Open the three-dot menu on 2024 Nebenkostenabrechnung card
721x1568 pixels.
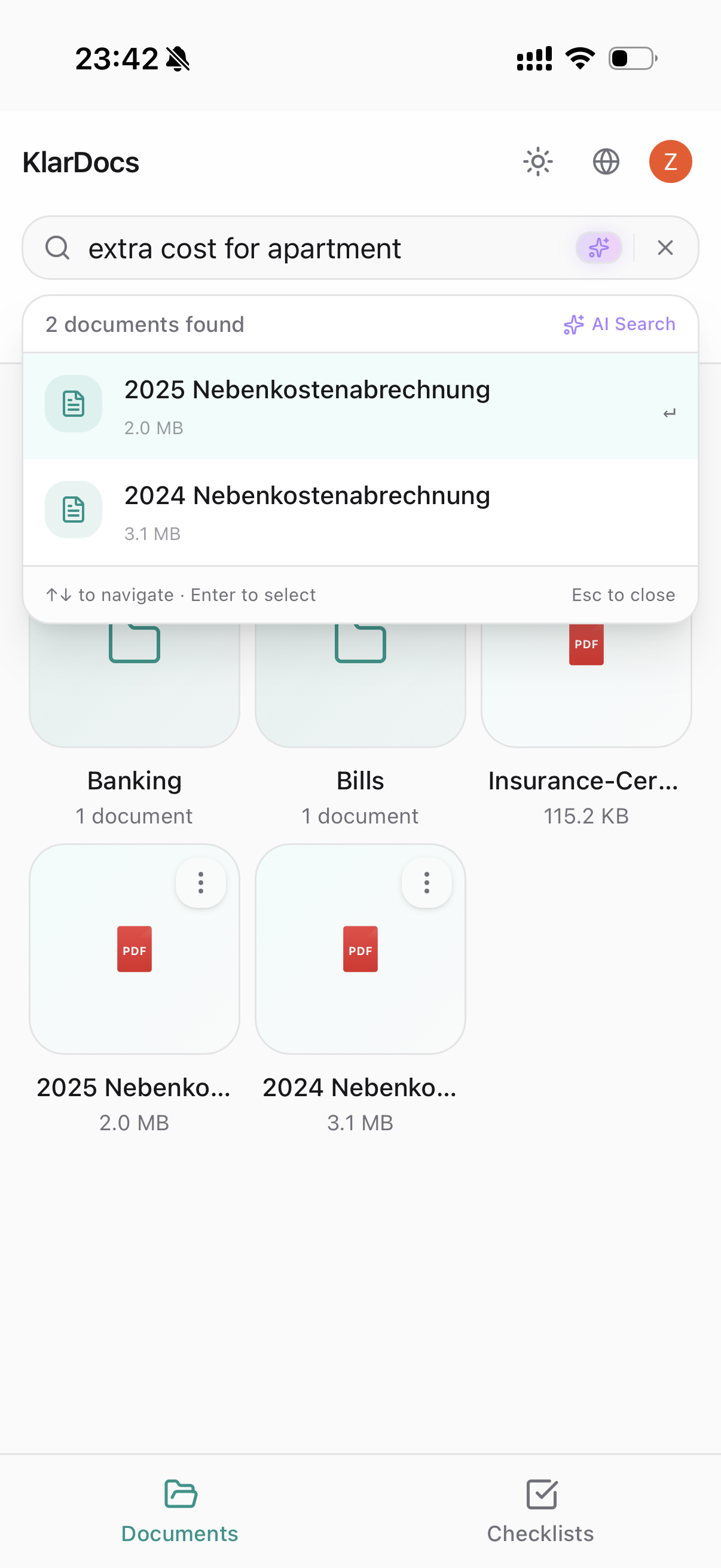[426, 882]
